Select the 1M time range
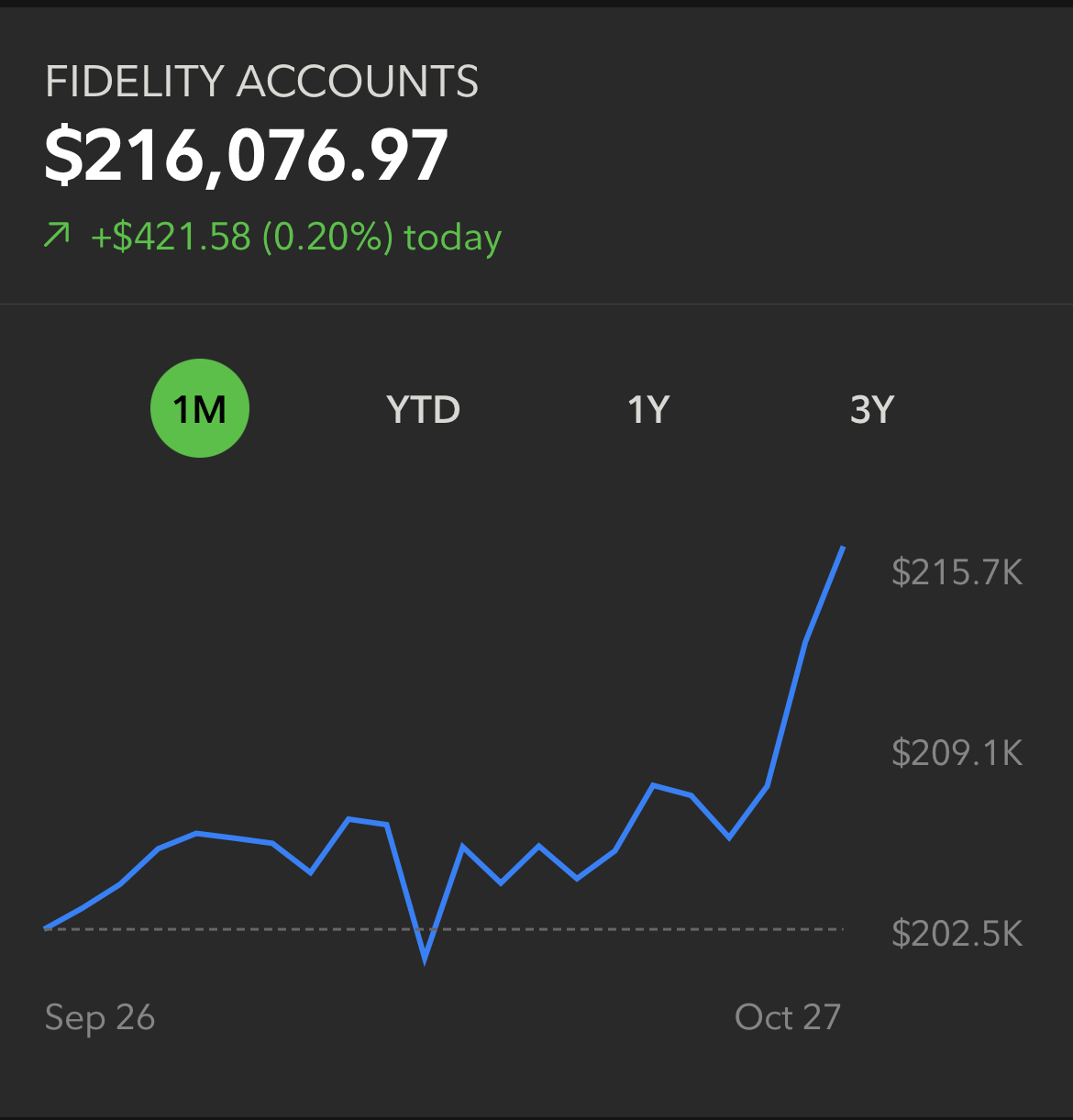1073x1120 pixels. (200, 408)
